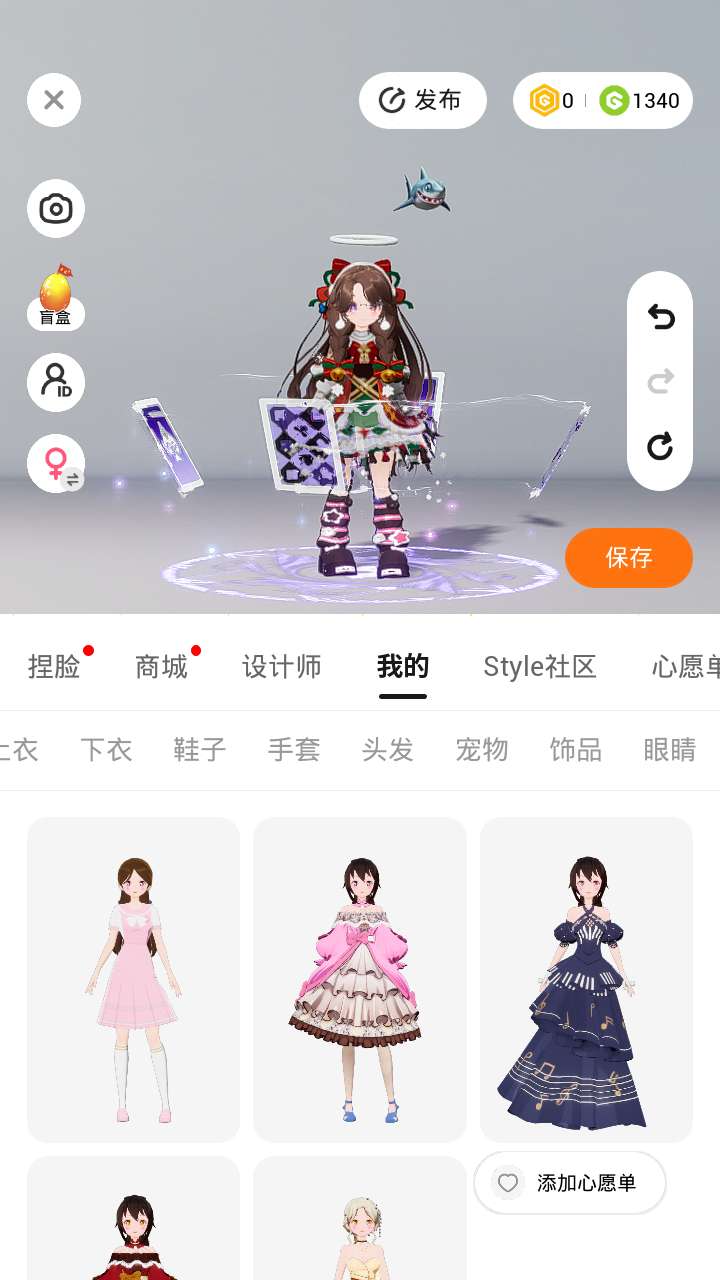This screenshot has height=1280, width=720.
Task: Open the 宠物 pets category
Action: pyautogui.click(x=482, y=750)
